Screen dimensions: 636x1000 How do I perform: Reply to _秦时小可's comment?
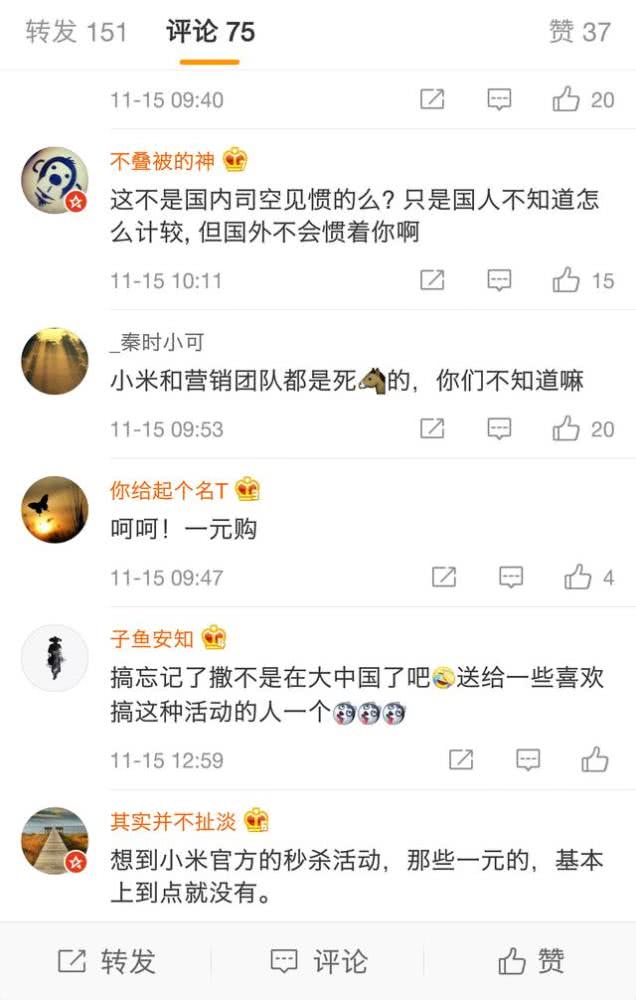click(499, 429)
